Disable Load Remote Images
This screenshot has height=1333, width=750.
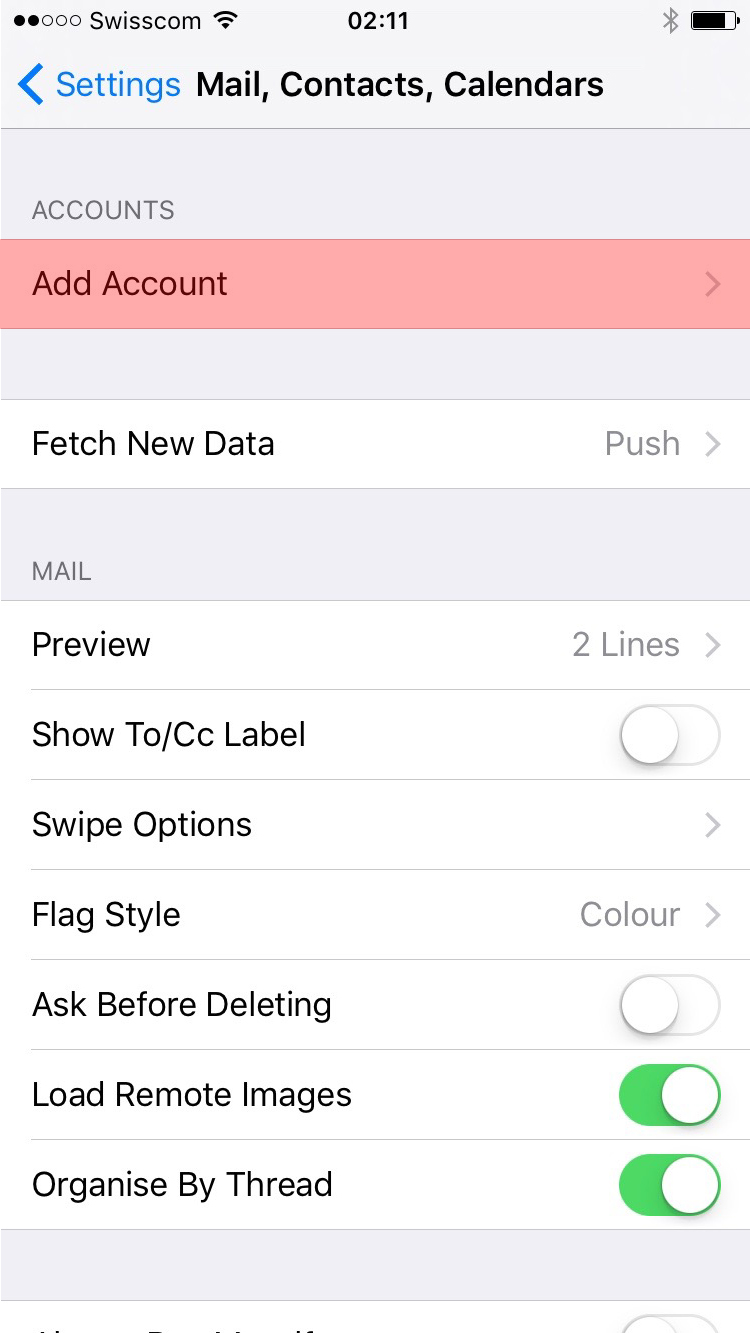[x=669, y=1095]
